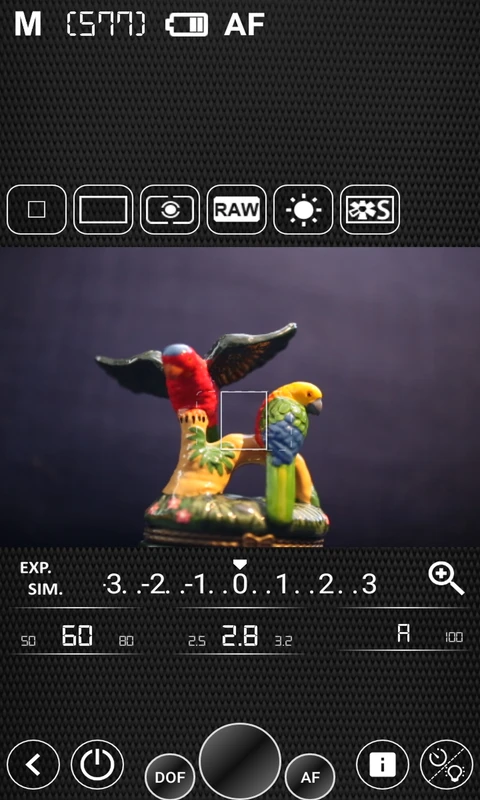Open the picture style S setting
Image resolution: width=480 pixels, height=800 pixels.
[x=370, y=209]
